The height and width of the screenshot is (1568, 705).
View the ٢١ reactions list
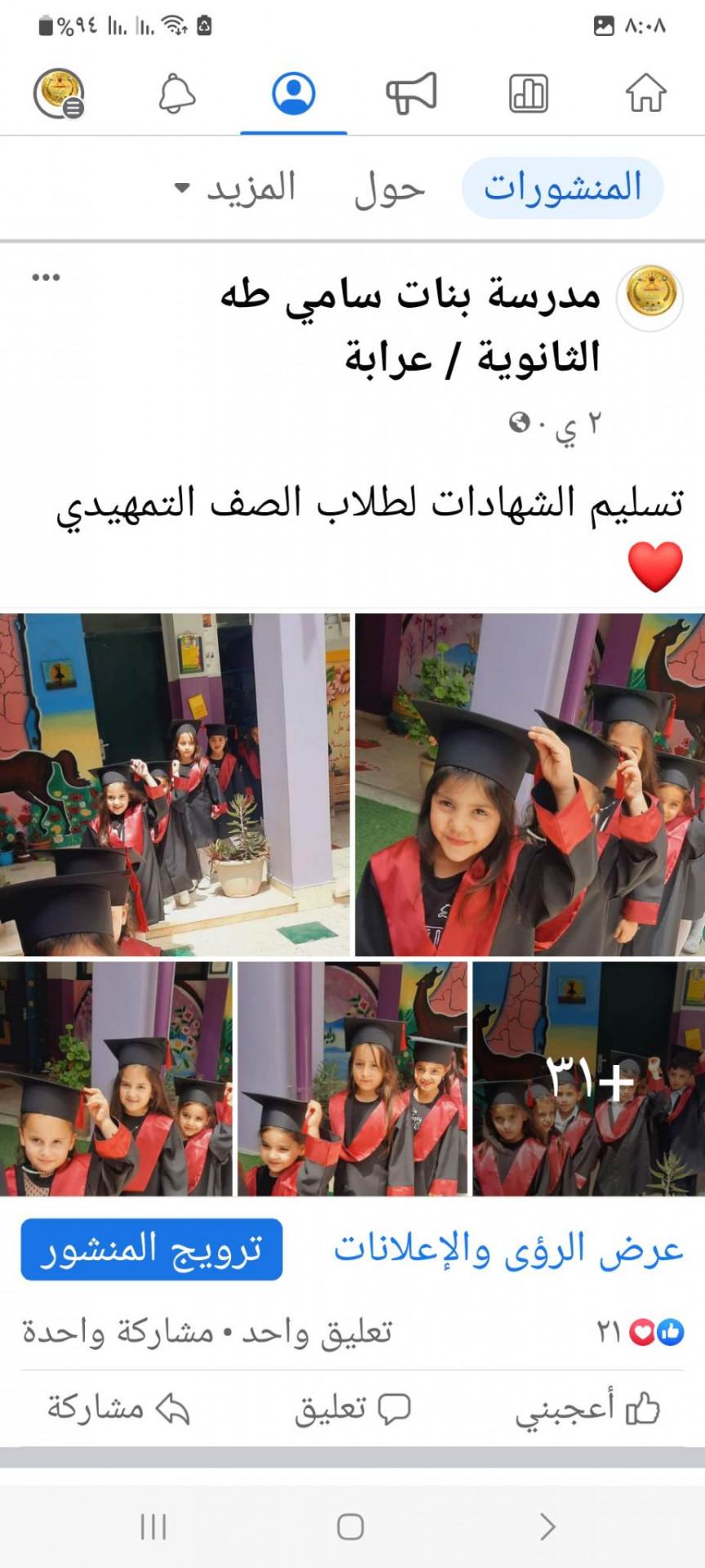click(x=640, y=1332)
